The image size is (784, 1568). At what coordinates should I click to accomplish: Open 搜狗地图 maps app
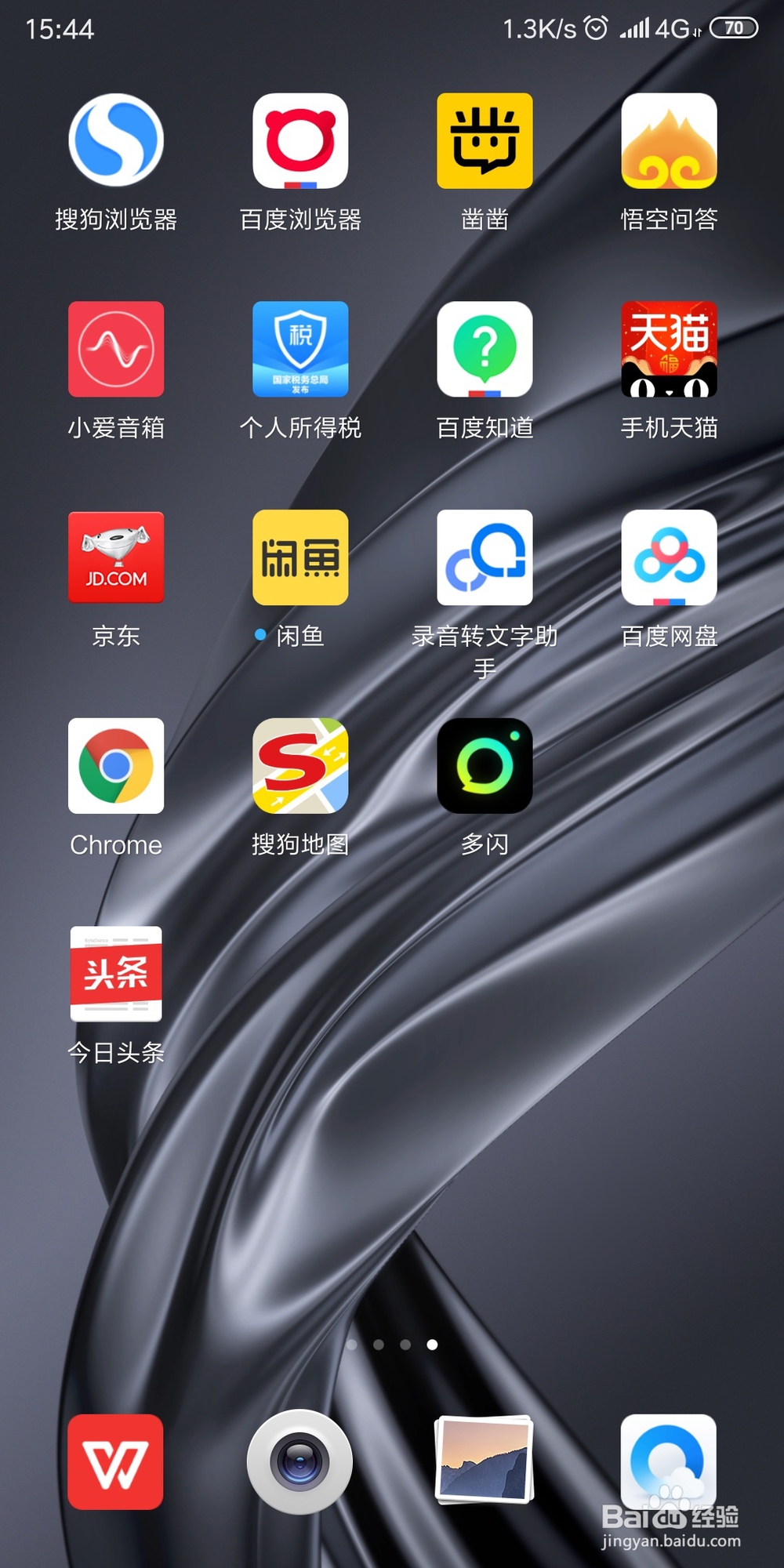(x=300, y=767)
